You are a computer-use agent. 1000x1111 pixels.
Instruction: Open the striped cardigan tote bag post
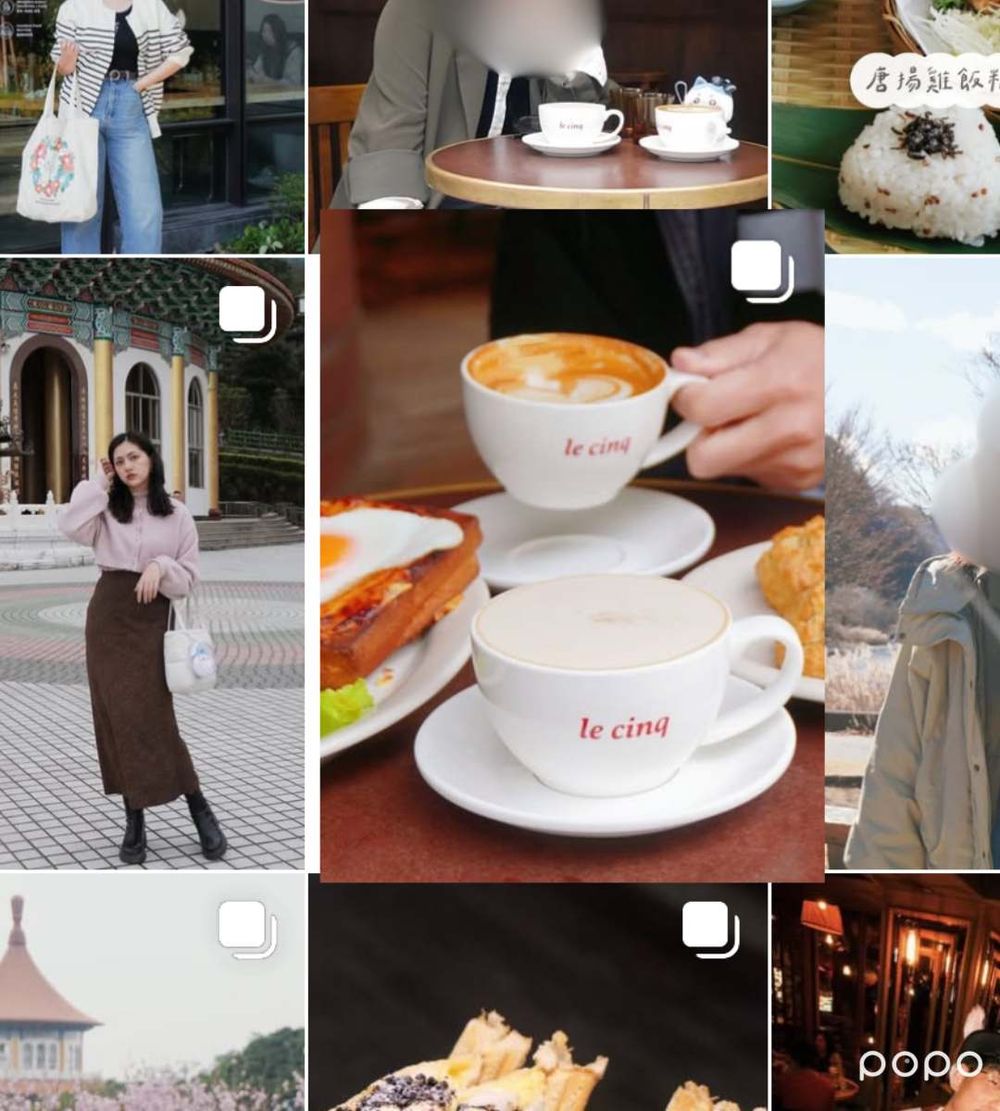pos(150,125)
